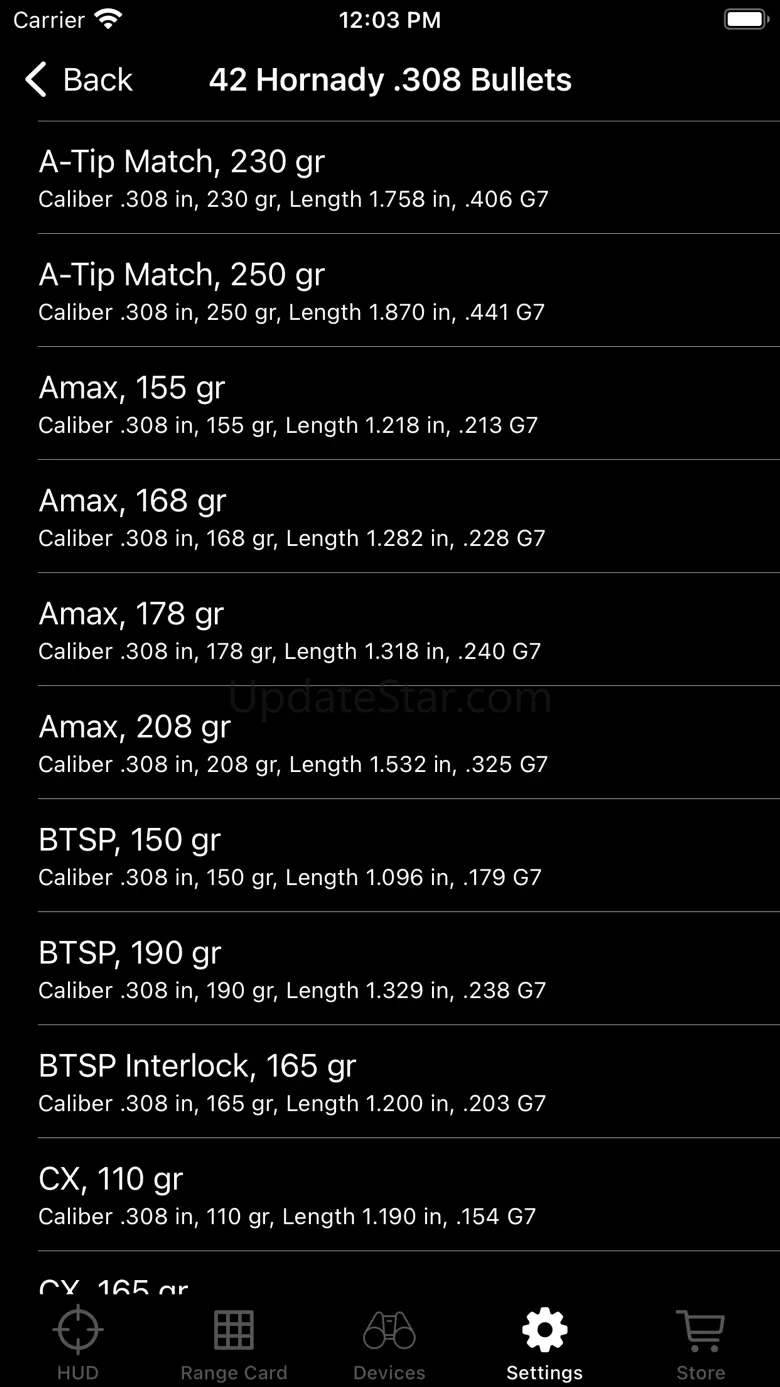Select the BTSP, 190 gr bullet

390,969
